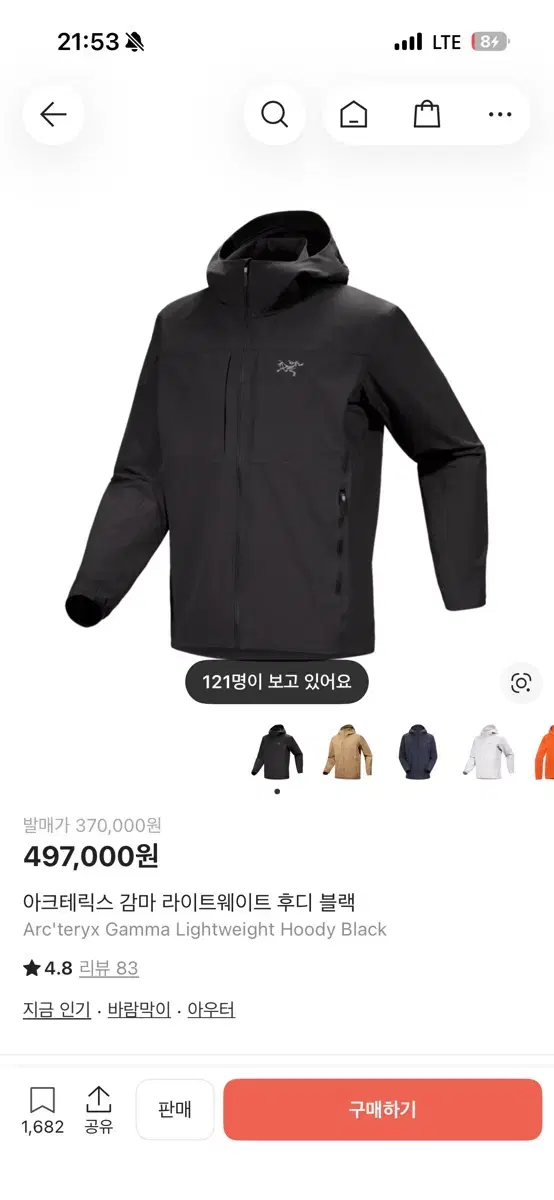554x1200 pixels.
Task: Select the navy jacket color thumbnail
Action: [x=417, y=752]
